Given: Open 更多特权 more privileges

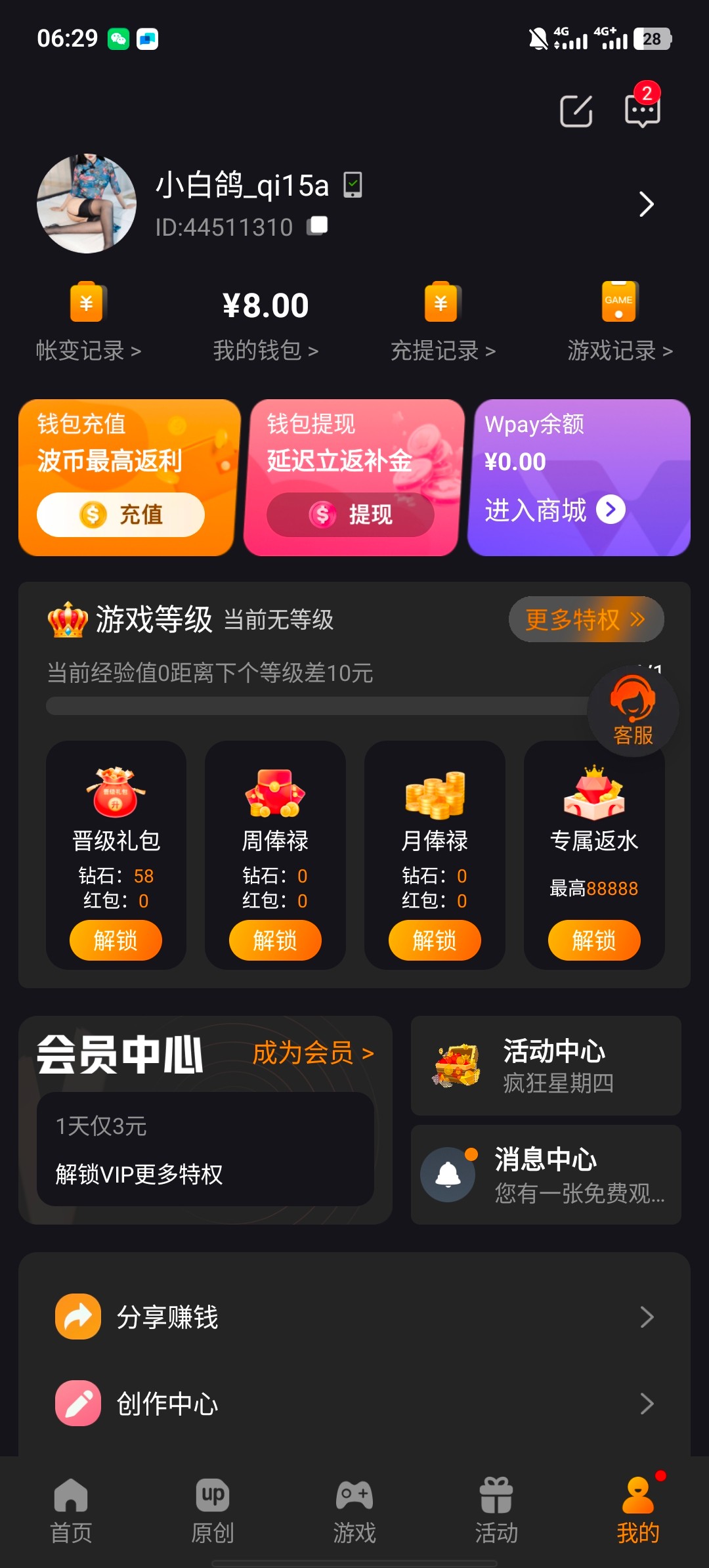Looking at the screenshot, I should pyautogui.click(x=586, y=619).
